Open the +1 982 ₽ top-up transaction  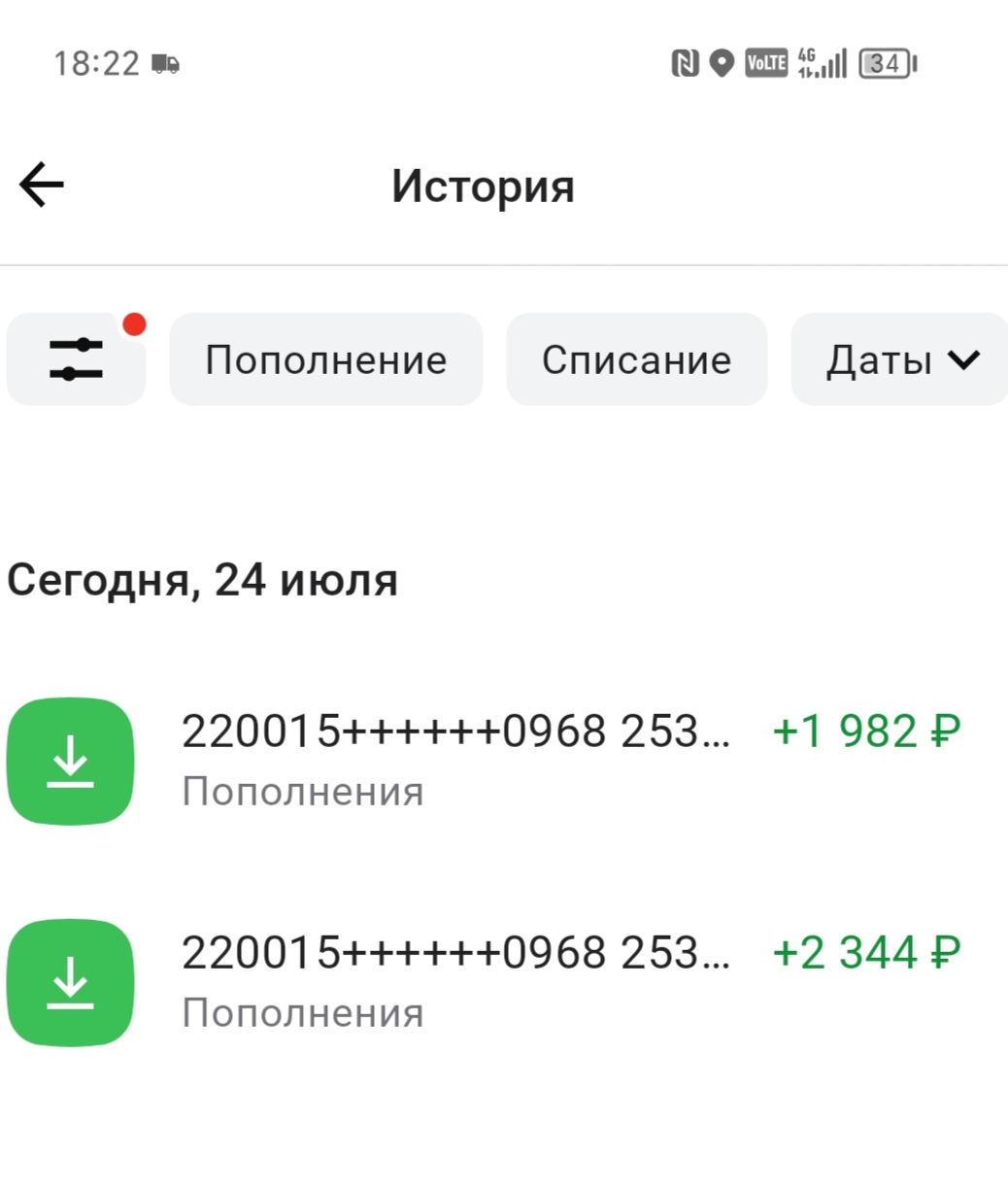click(484, 760)
